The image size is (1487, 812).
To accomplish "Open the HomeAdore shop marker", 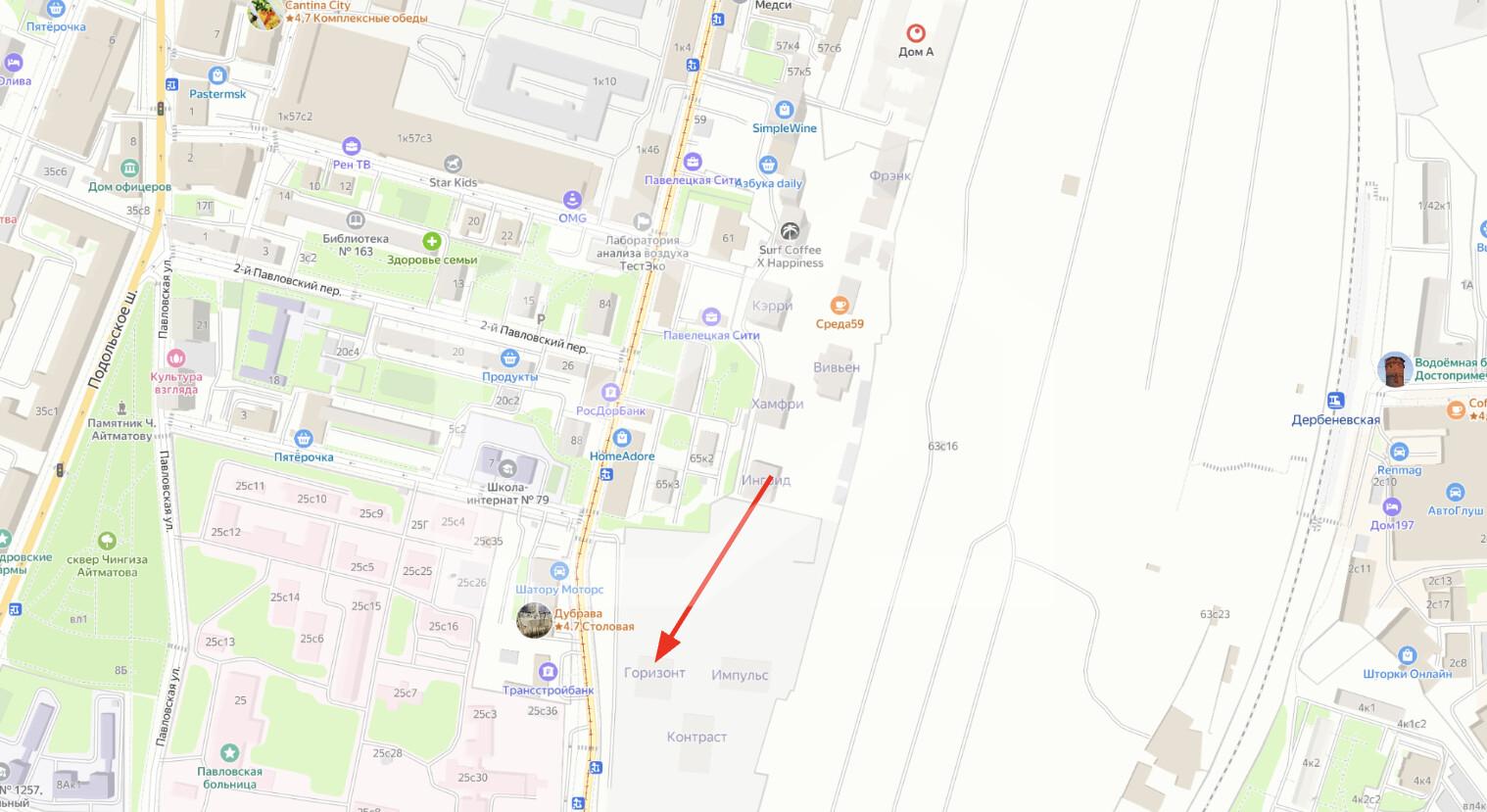I will click(621, 438).
